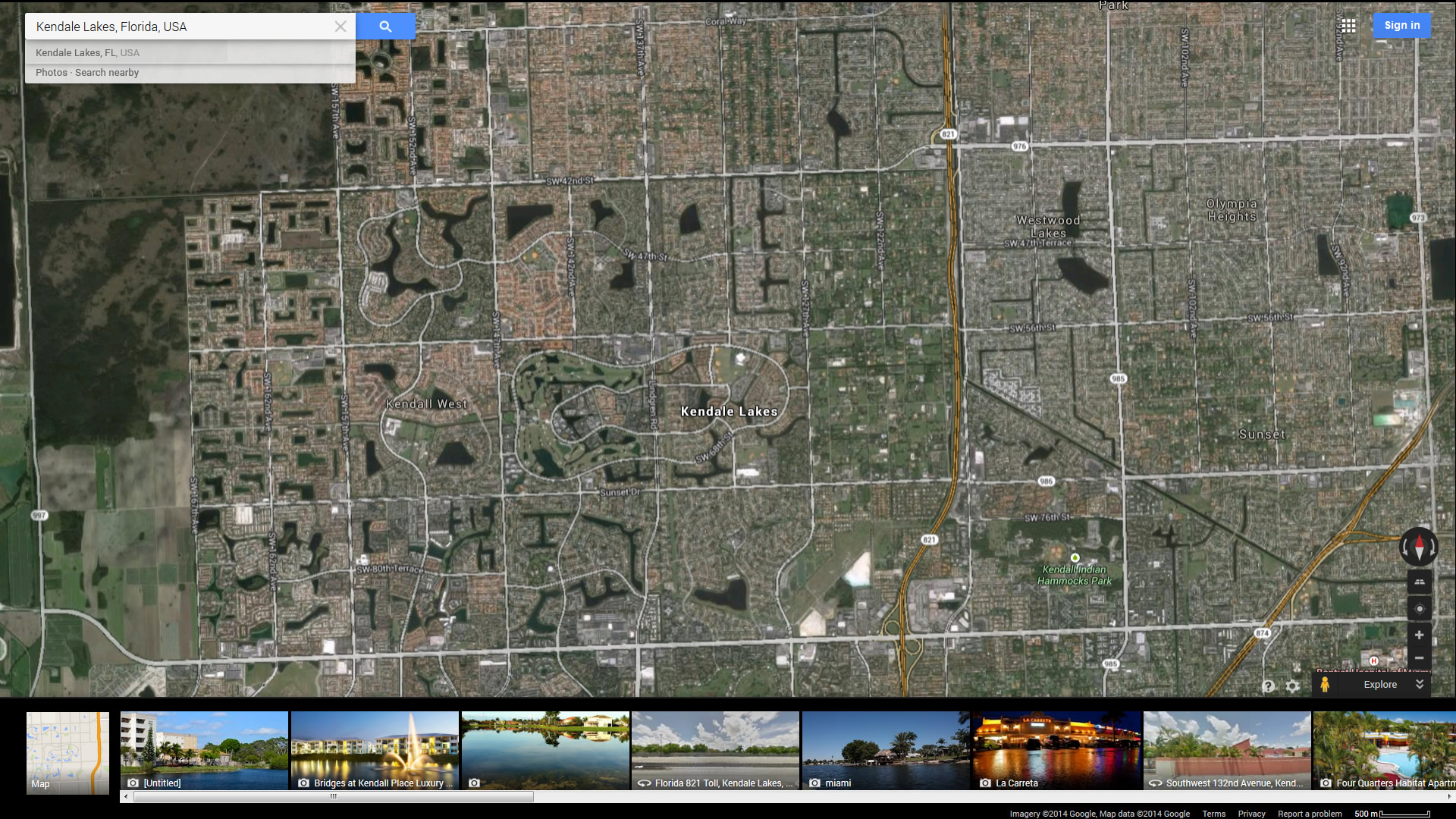The width and height of the screenshot is (1456, 819).
Task: Switch to Map view thumbnail
Action: pos(67,752)
